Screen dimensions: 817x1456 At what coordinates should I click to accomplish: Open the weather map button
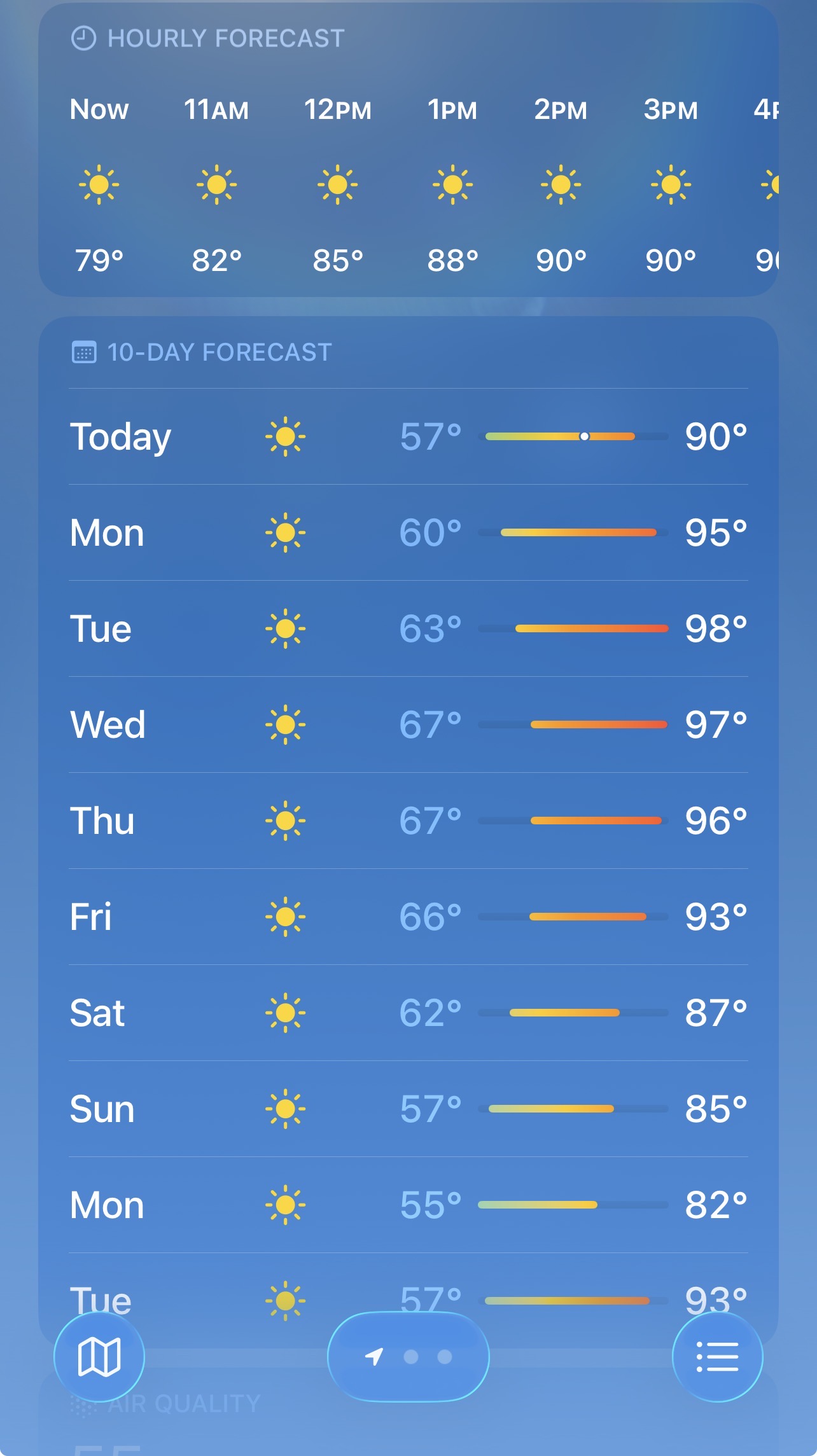pyautogui.click(x=99, y=1357)
